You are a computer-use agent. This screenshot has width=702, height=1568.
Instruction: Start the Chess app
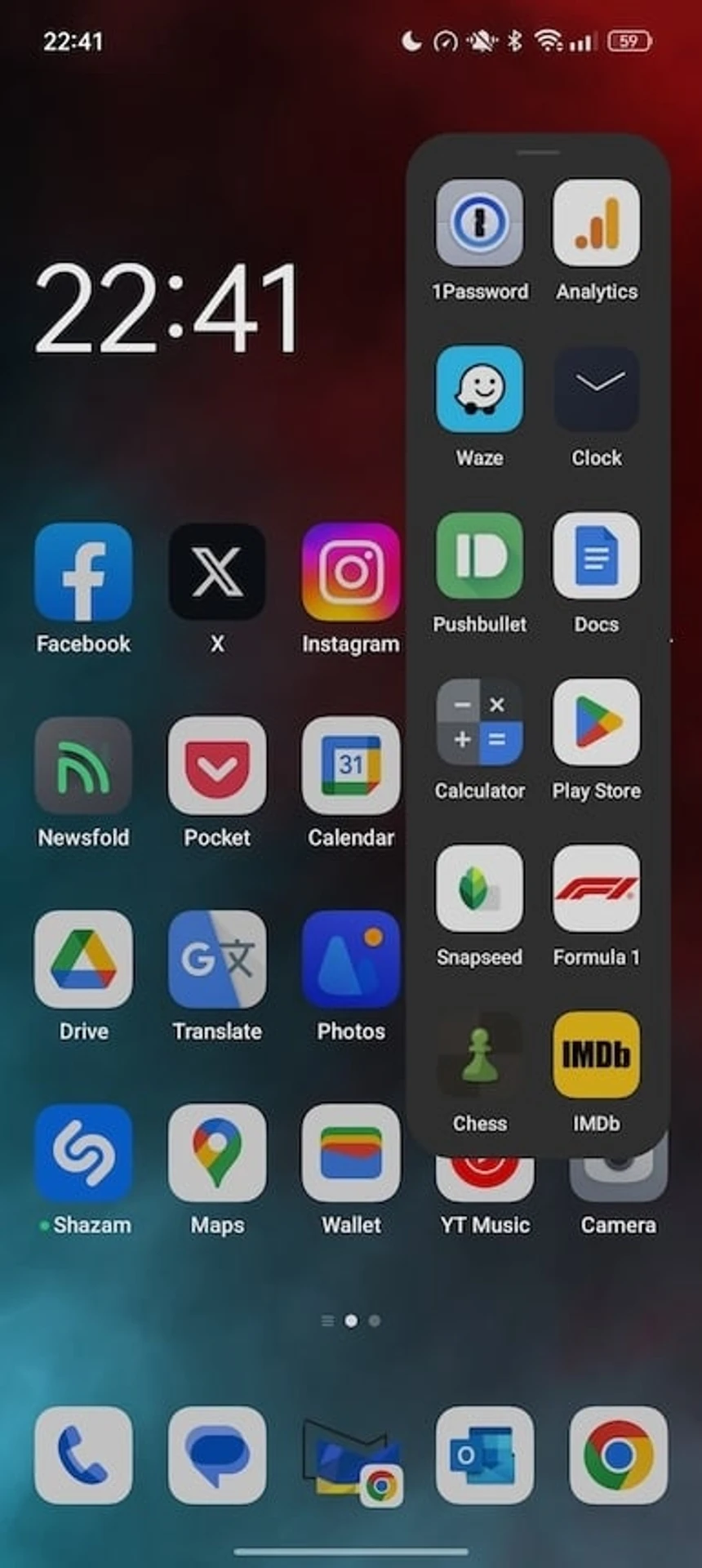pos(479,1054)
